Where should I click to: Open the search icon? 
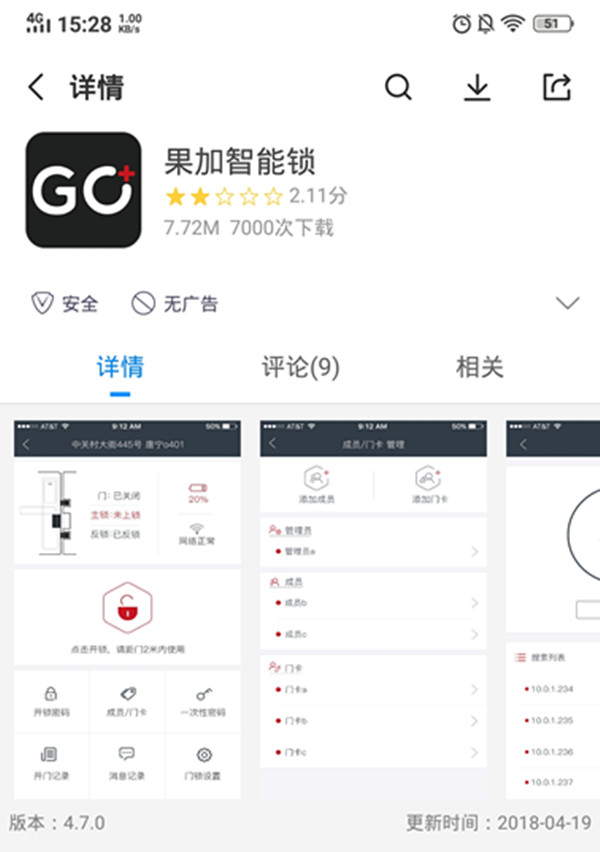tap(398, 88)
